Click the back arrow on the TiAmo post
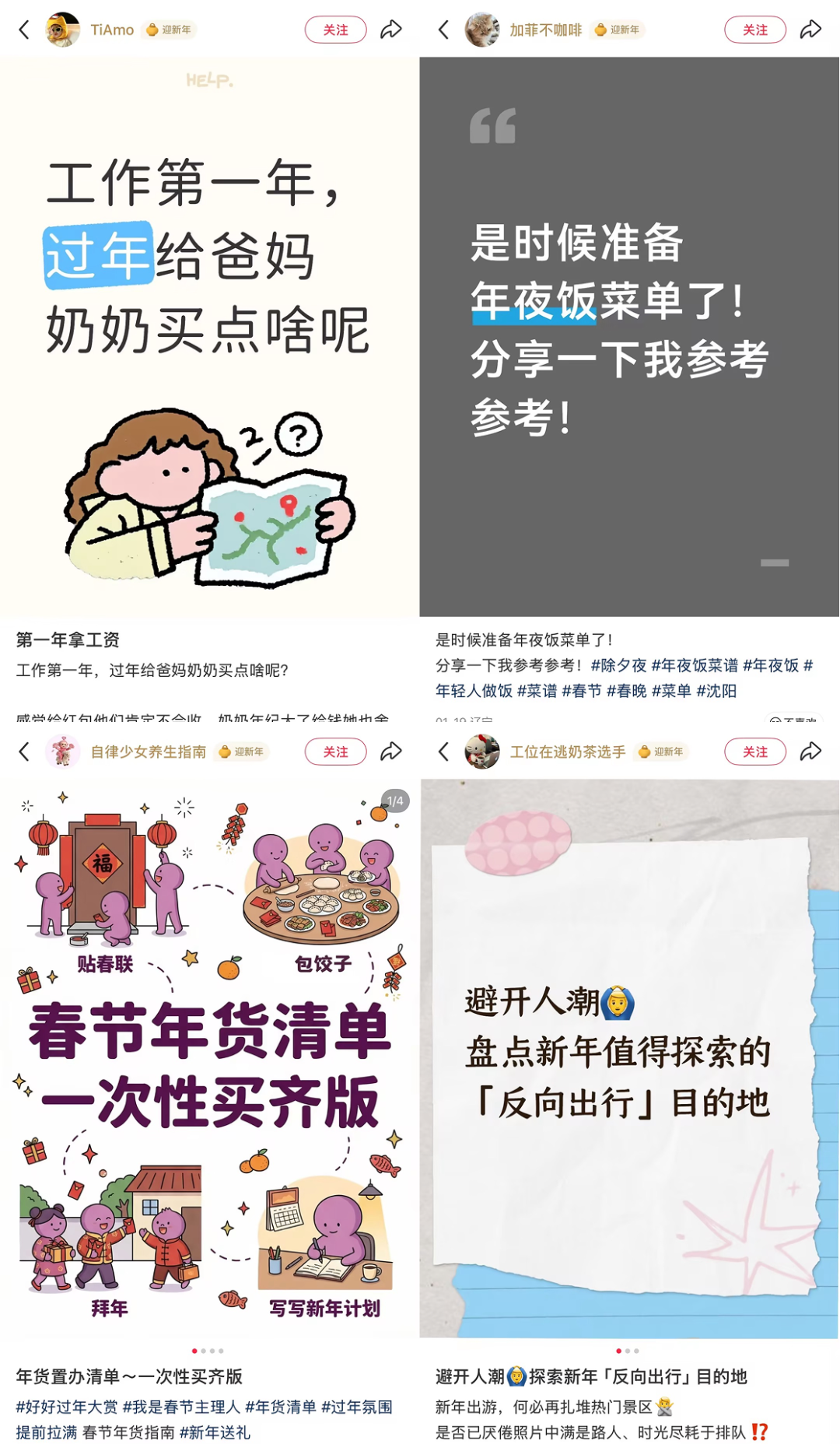840x1444 pixels. (23, 29)
